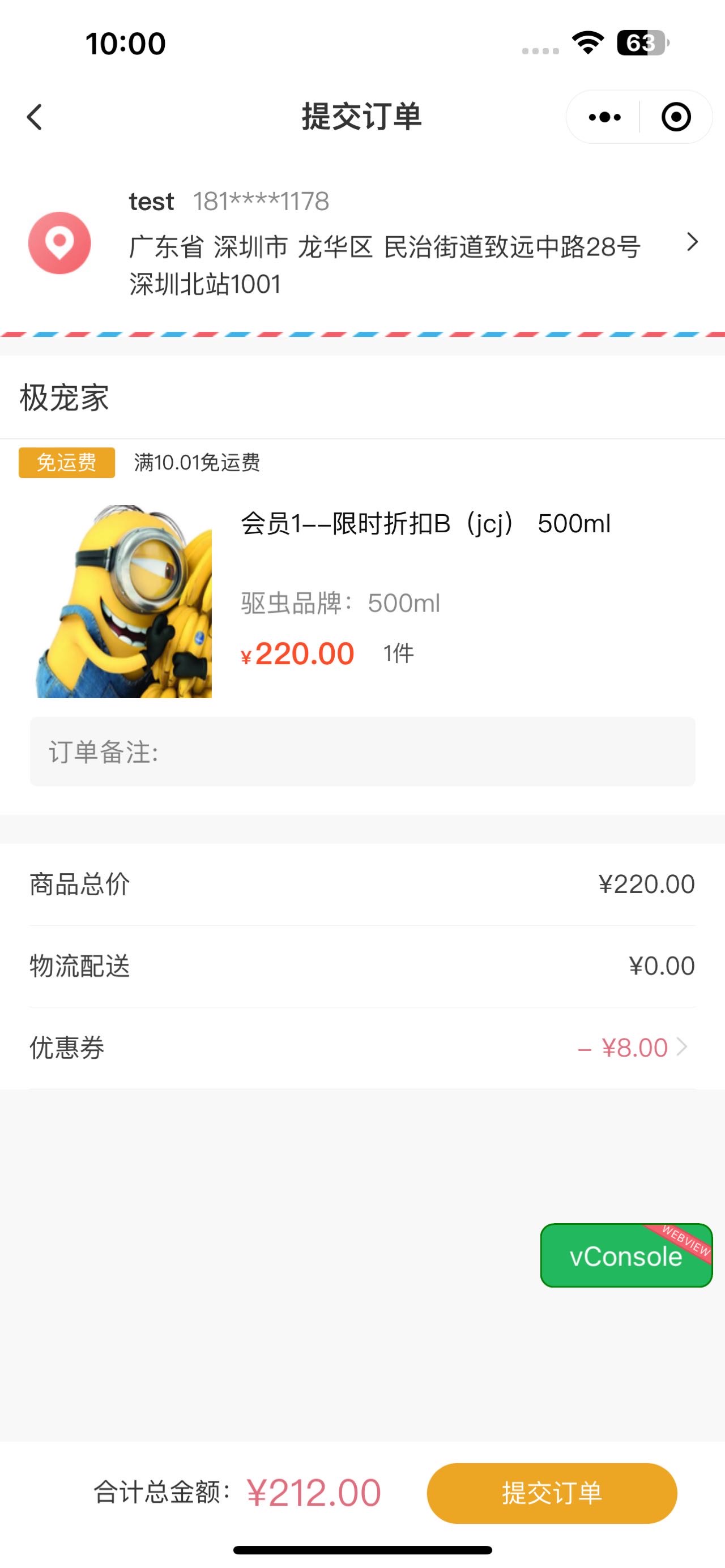Tap the 订单备注 note field
The height and width of the screenshot is (1568, 725).
[x=362, y=752]
